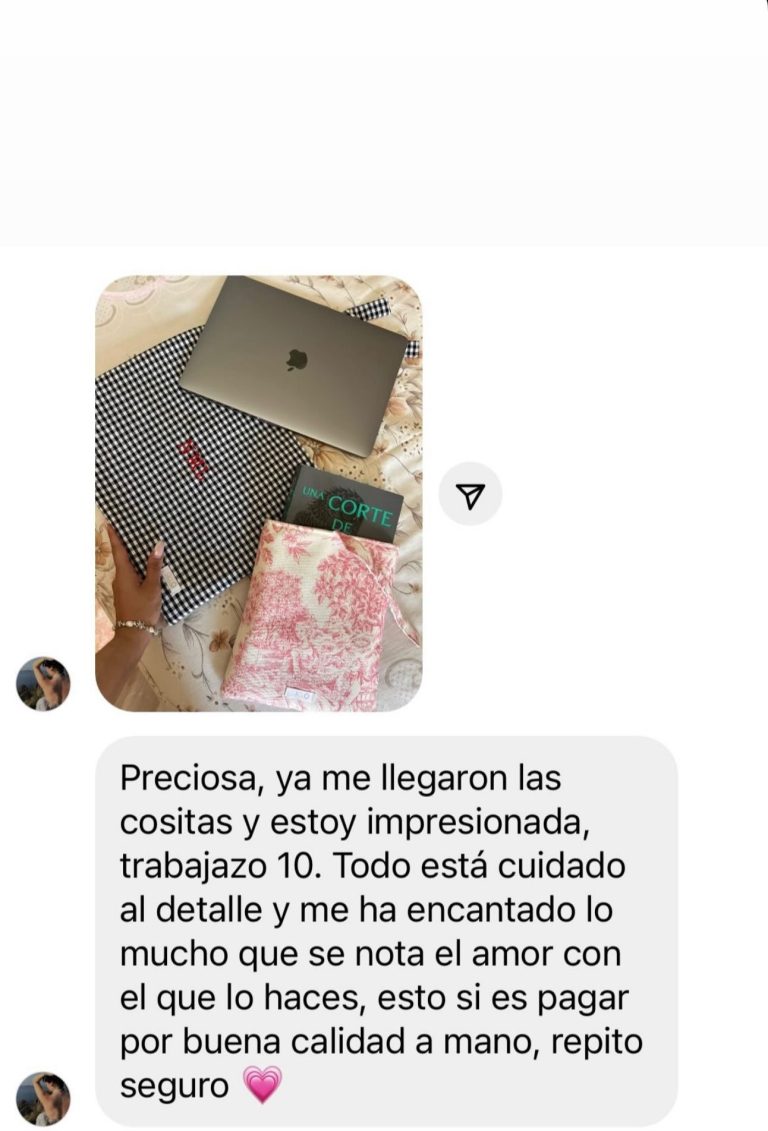The image size is (768, 1131).
Task: Open the sender's avatar beside the 'Preciosa' message
Action: click(43, 1098)
